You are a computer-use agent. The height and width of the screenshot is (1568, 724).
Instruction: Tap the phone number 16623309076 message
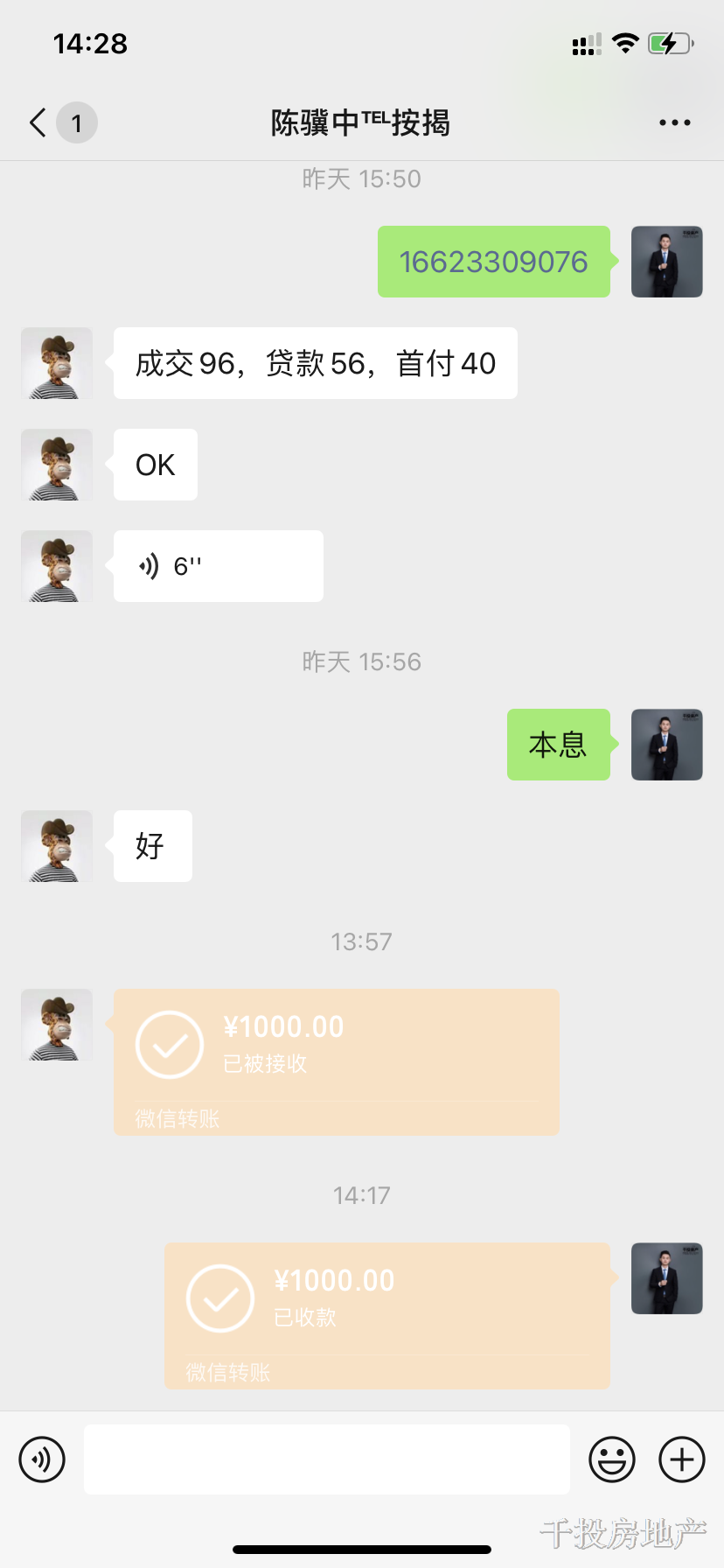coord(493,262)
